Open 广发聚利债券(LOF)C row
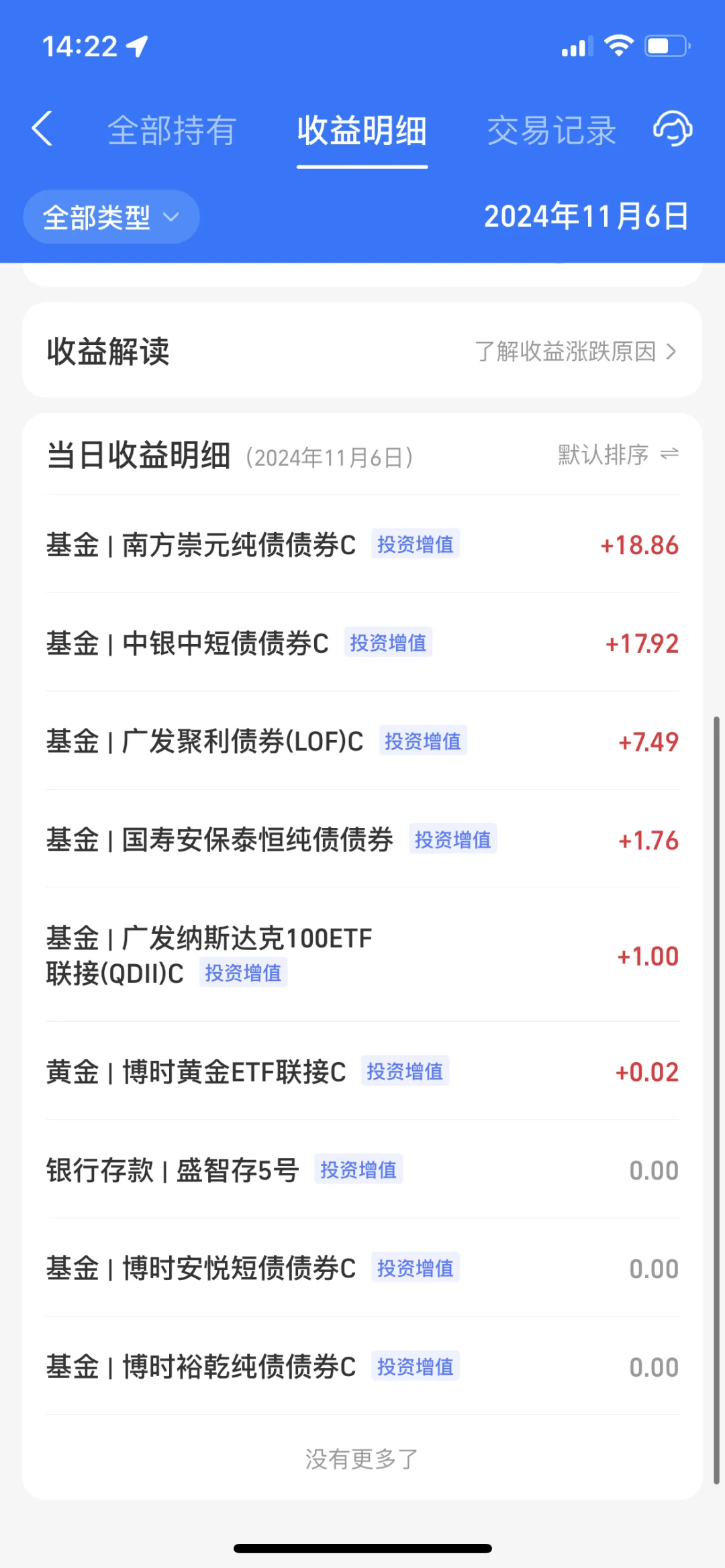Viewport: 725px width, 1568px height. pyautogui.click(x=362, y=741)
